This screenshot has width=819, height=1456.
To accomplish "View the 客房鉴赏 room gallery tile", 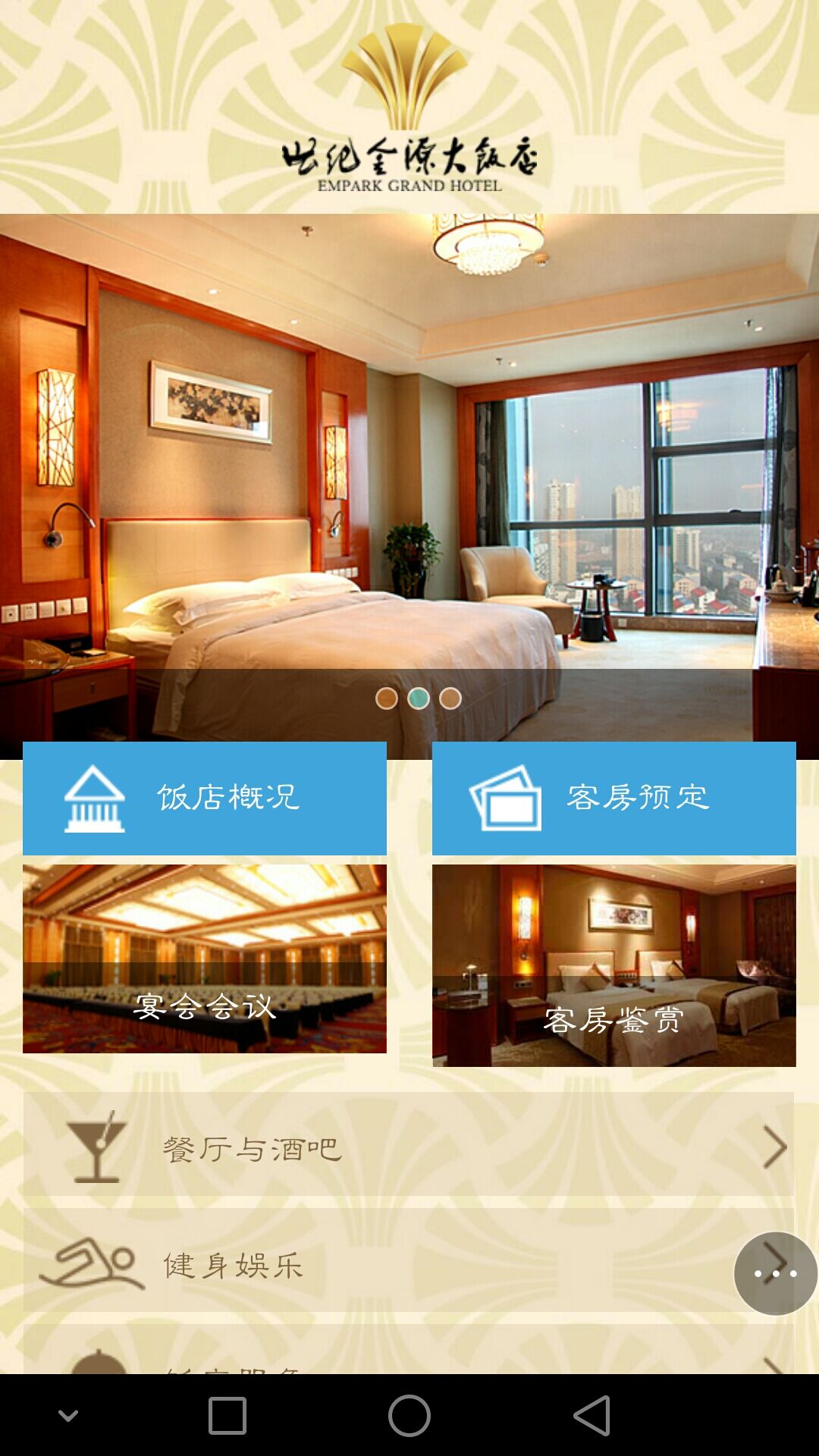I will [x=614, y=965].
